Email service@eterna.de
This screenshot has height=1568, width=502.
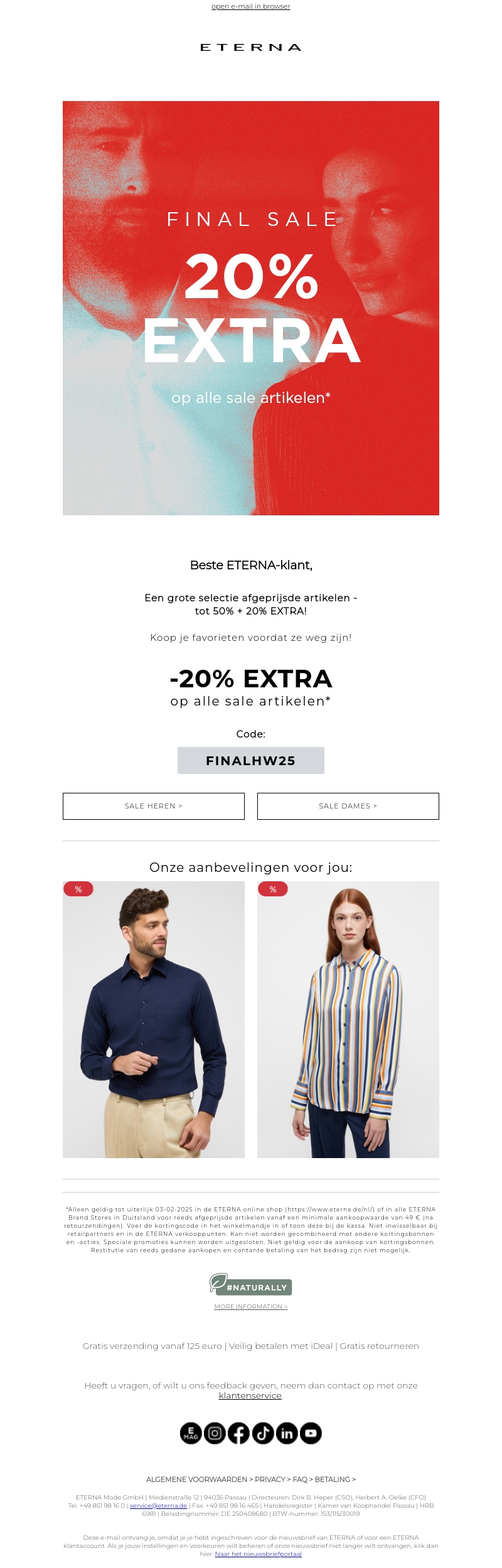pyautogui.click(x=158, y=1505)
